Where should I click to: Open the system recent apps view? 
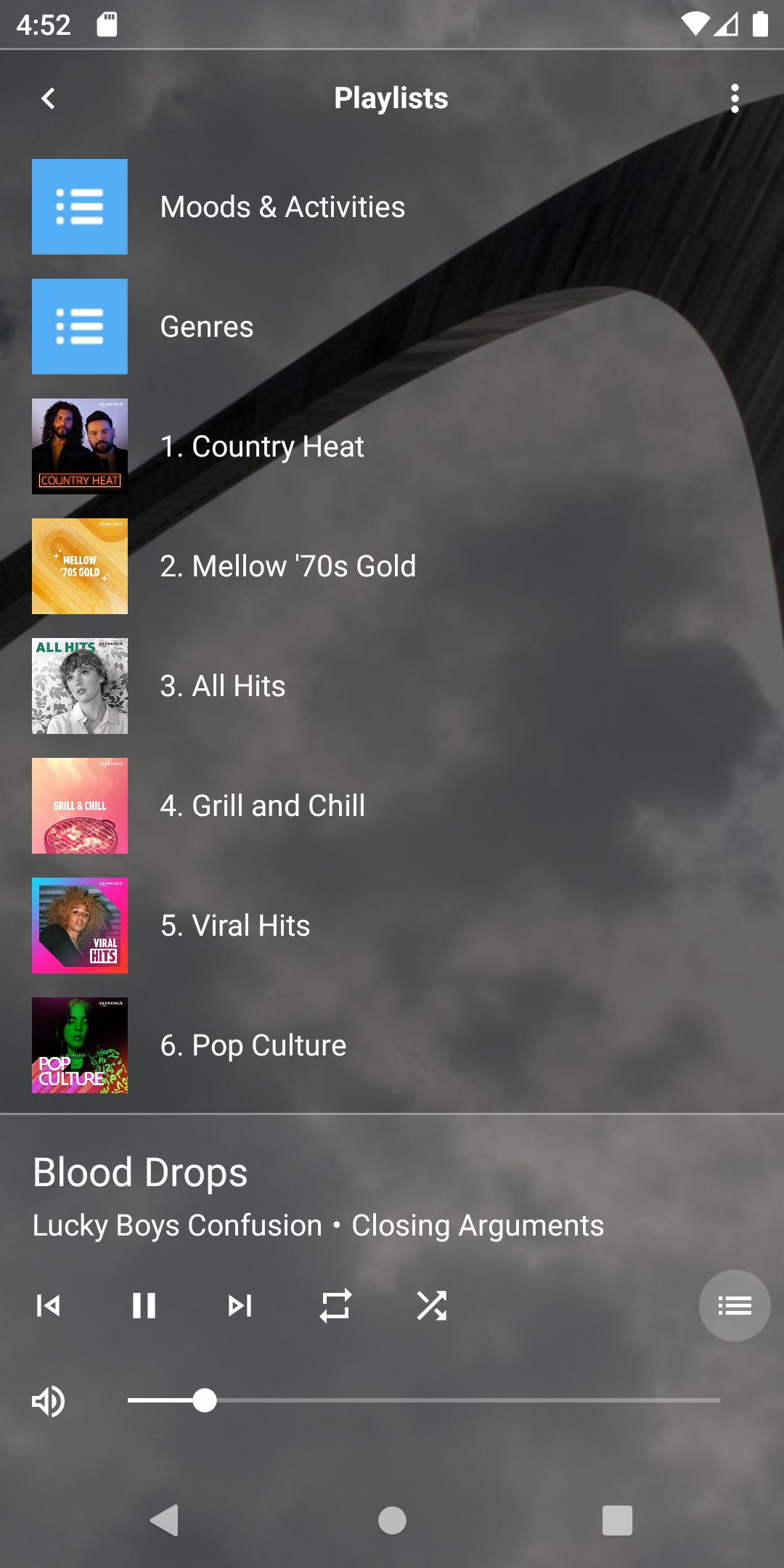pos(617,1520)
